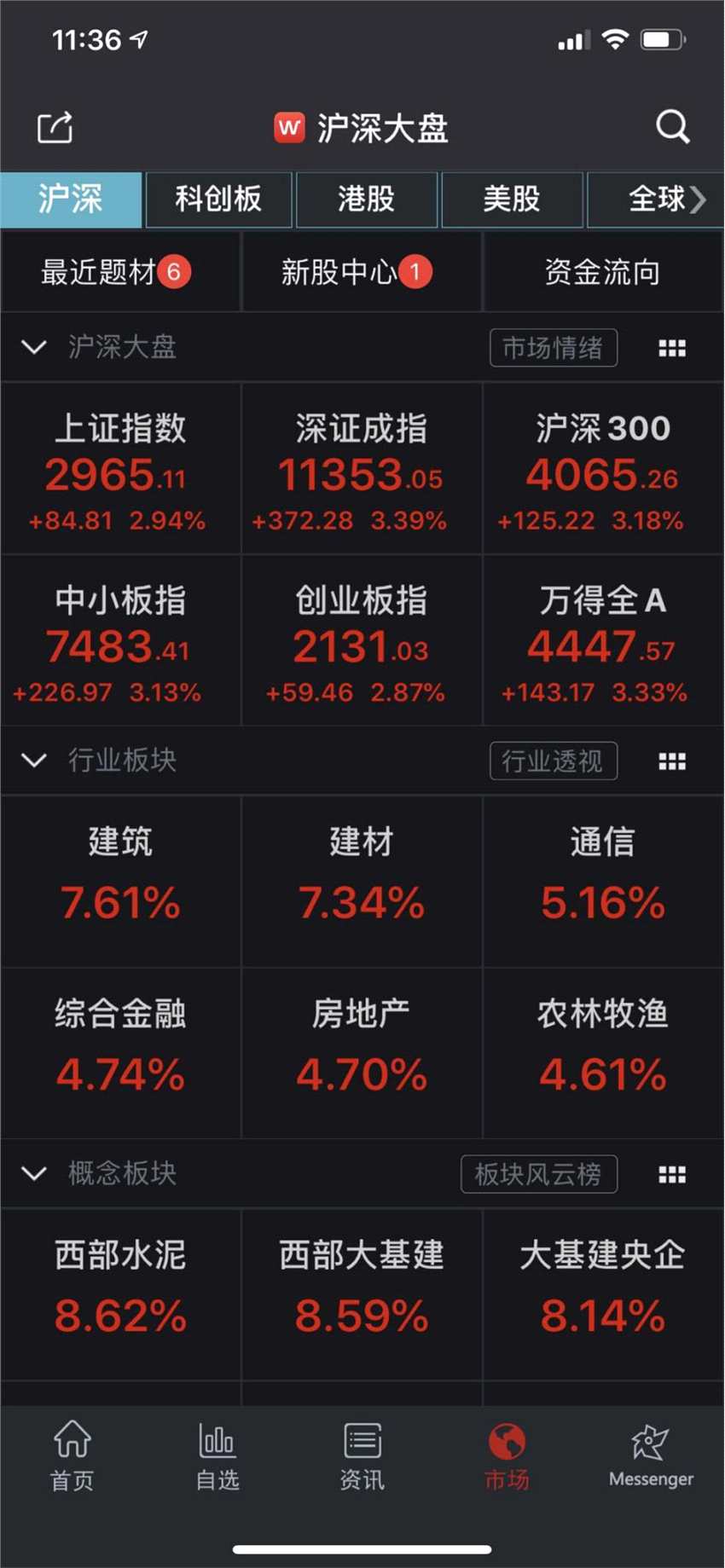Switch to the 港股 tab
Screen dimensions: 725x1568
pyautogui.click(x=367, y=200)
